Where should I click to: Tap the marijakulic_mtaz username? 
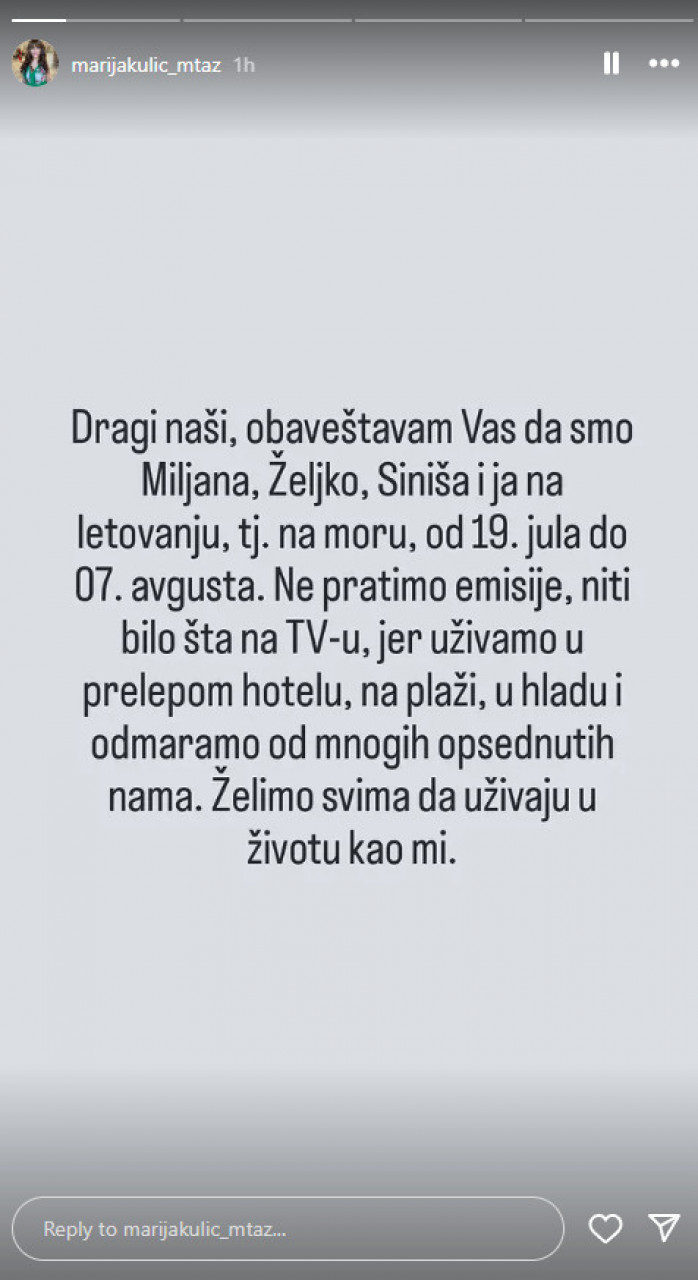pos(146,65)
